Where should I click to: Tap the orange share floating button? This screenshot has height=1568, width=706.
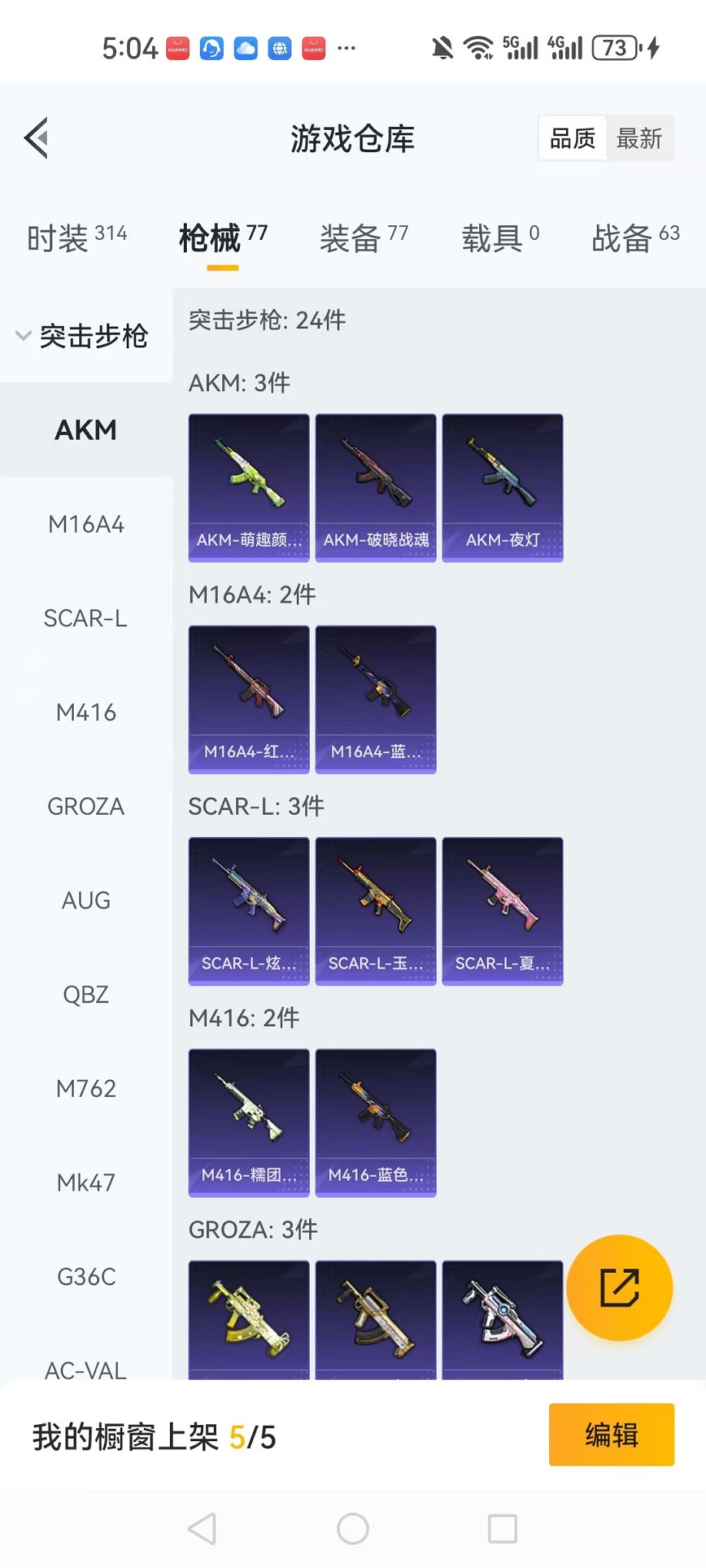coord(619,1287)
